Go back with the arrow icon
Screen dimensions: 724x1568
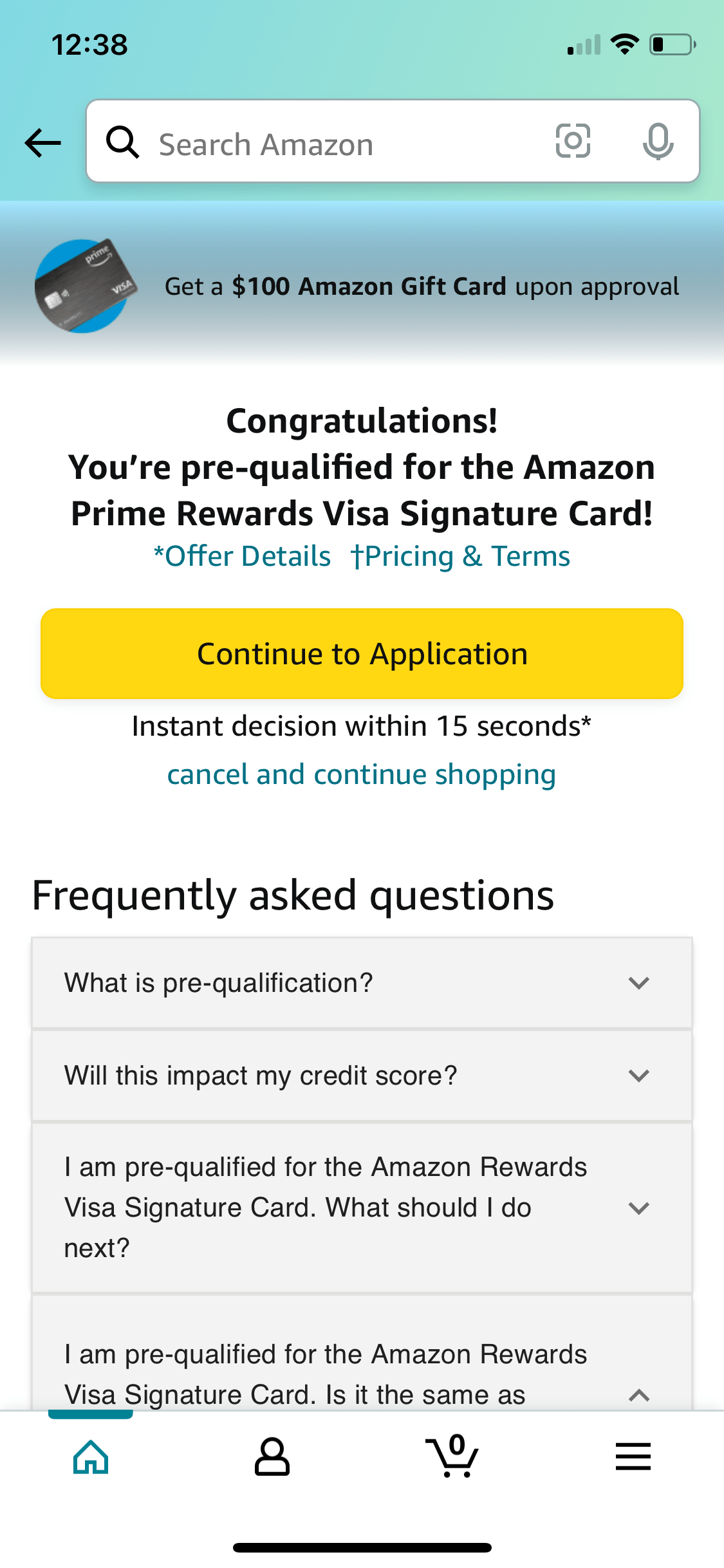tap(42, 142)
